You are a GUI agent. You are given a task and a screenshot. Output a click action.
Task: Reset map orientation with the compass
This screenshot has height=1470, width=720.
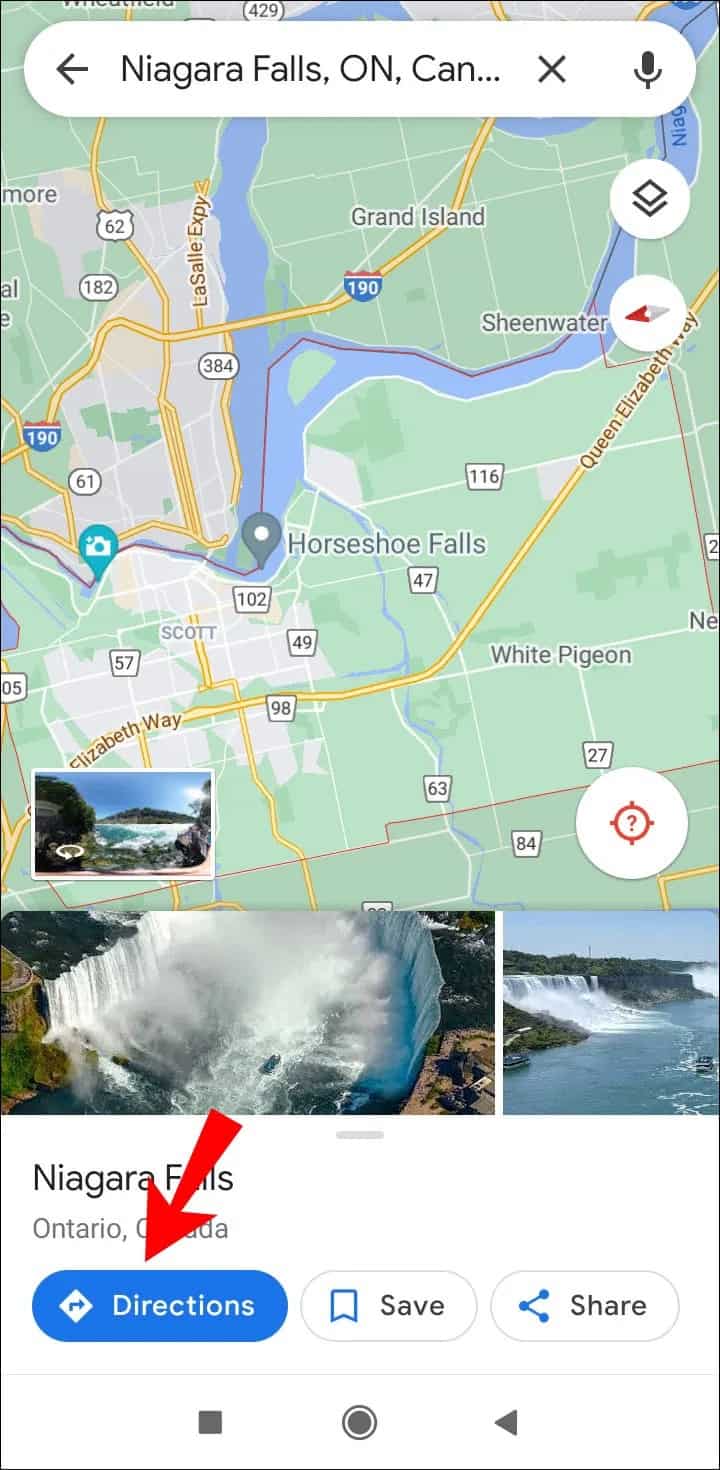tap(649, 314)
